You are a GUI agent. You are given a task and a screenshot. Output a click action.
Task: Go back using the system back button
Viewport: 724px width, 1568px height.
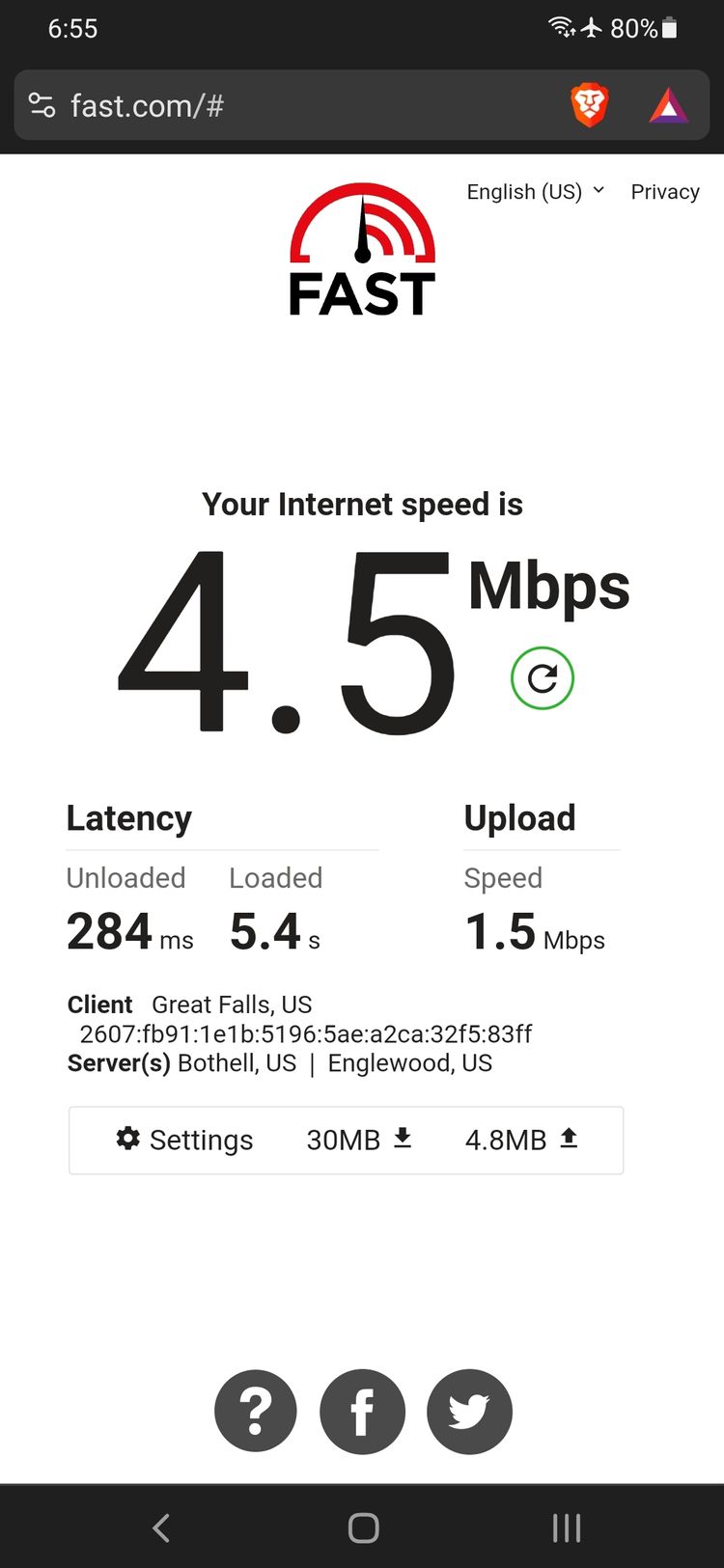[x=161, y=1527]
